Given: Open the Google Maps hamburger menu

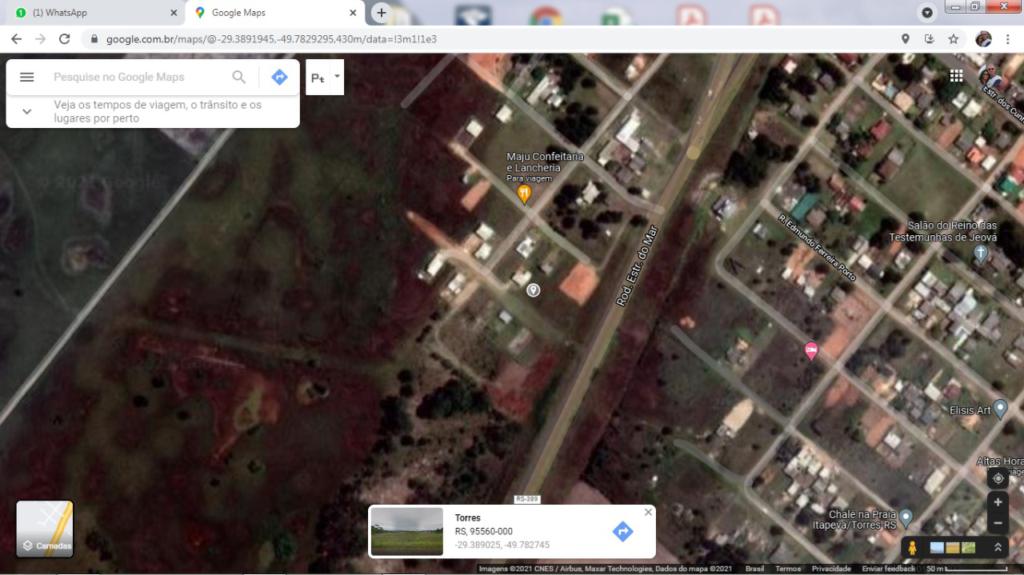Looking at the screenshot, I should point(27,77).
